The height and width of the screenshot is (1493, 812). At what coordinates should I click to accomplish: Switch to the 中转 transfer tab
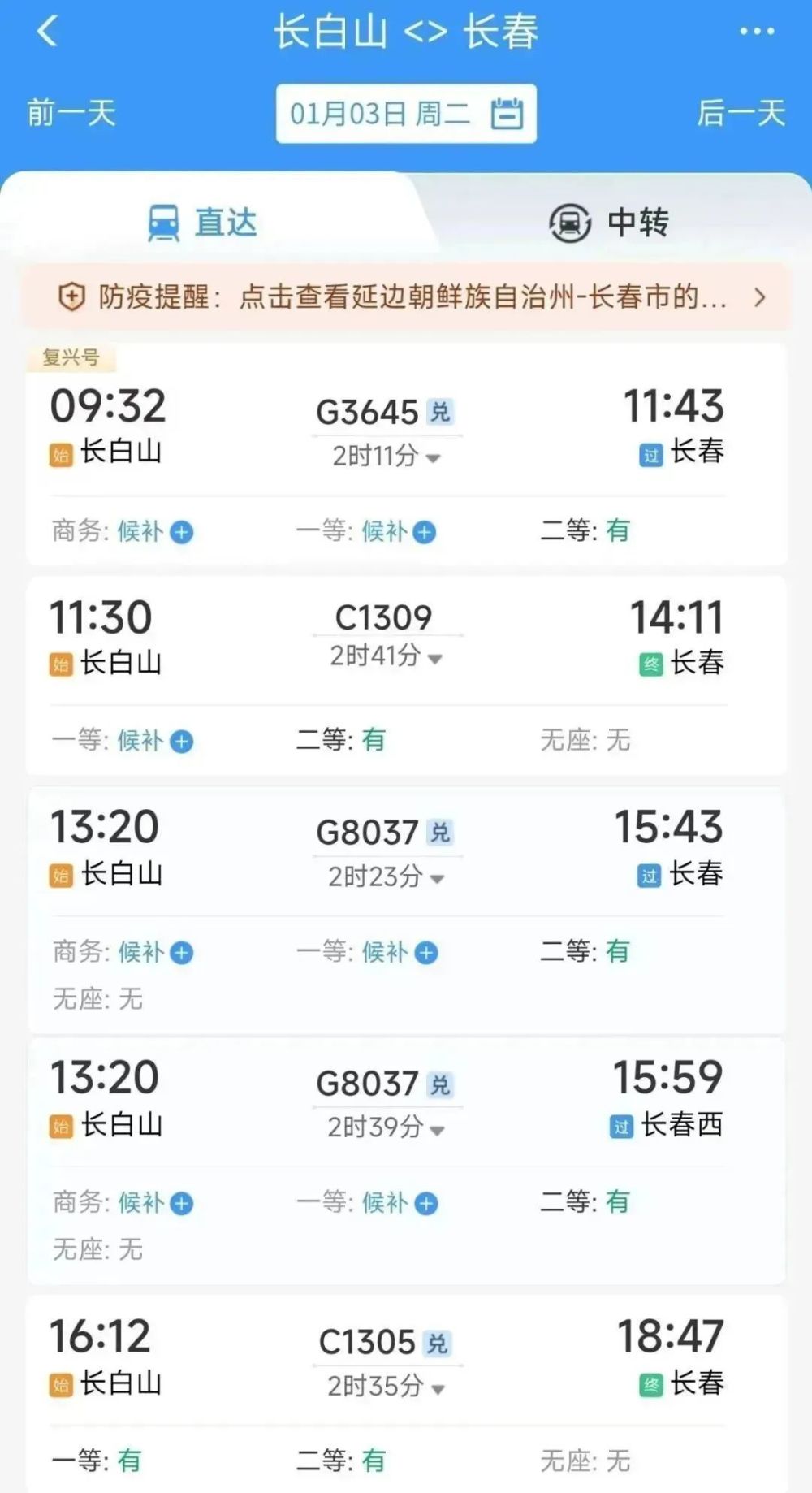(x=609, y=223)
